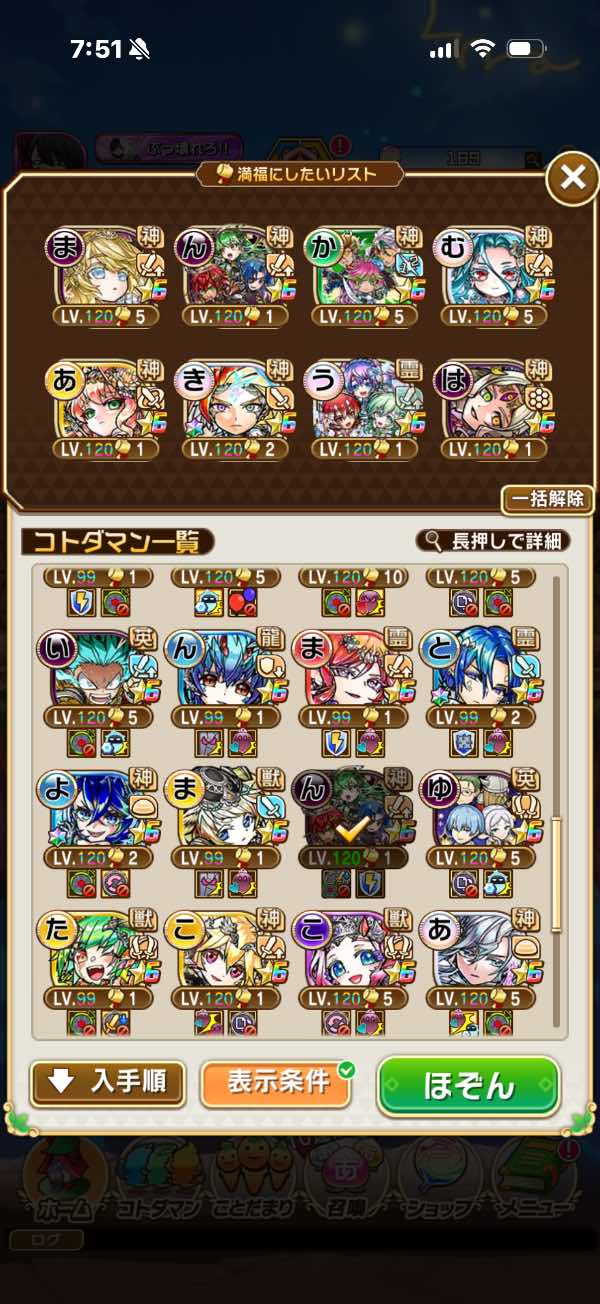Tap the 入手順 sort button
The height and width of the screenshot is (1304, 600).
[108, 1081]
